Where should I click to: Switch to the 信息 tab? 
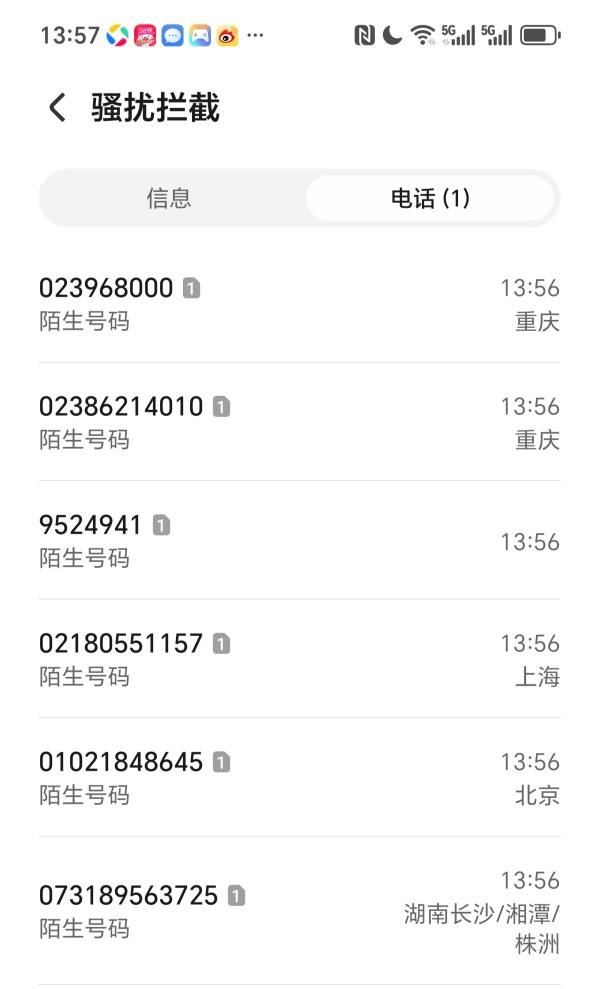[168, 198]
